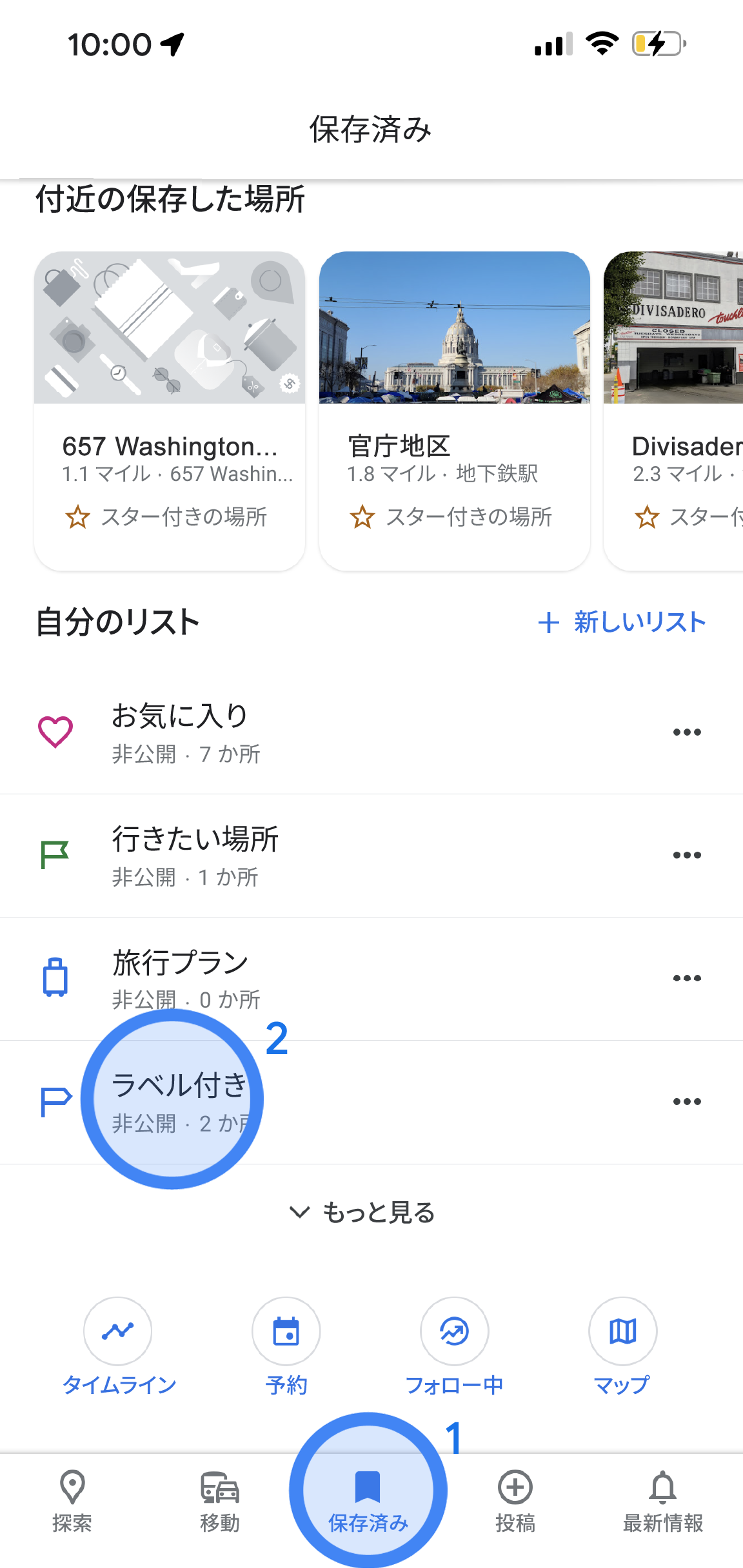
Task: Open the 官庁地区 saved place card
Action: (x=454, y=410)
